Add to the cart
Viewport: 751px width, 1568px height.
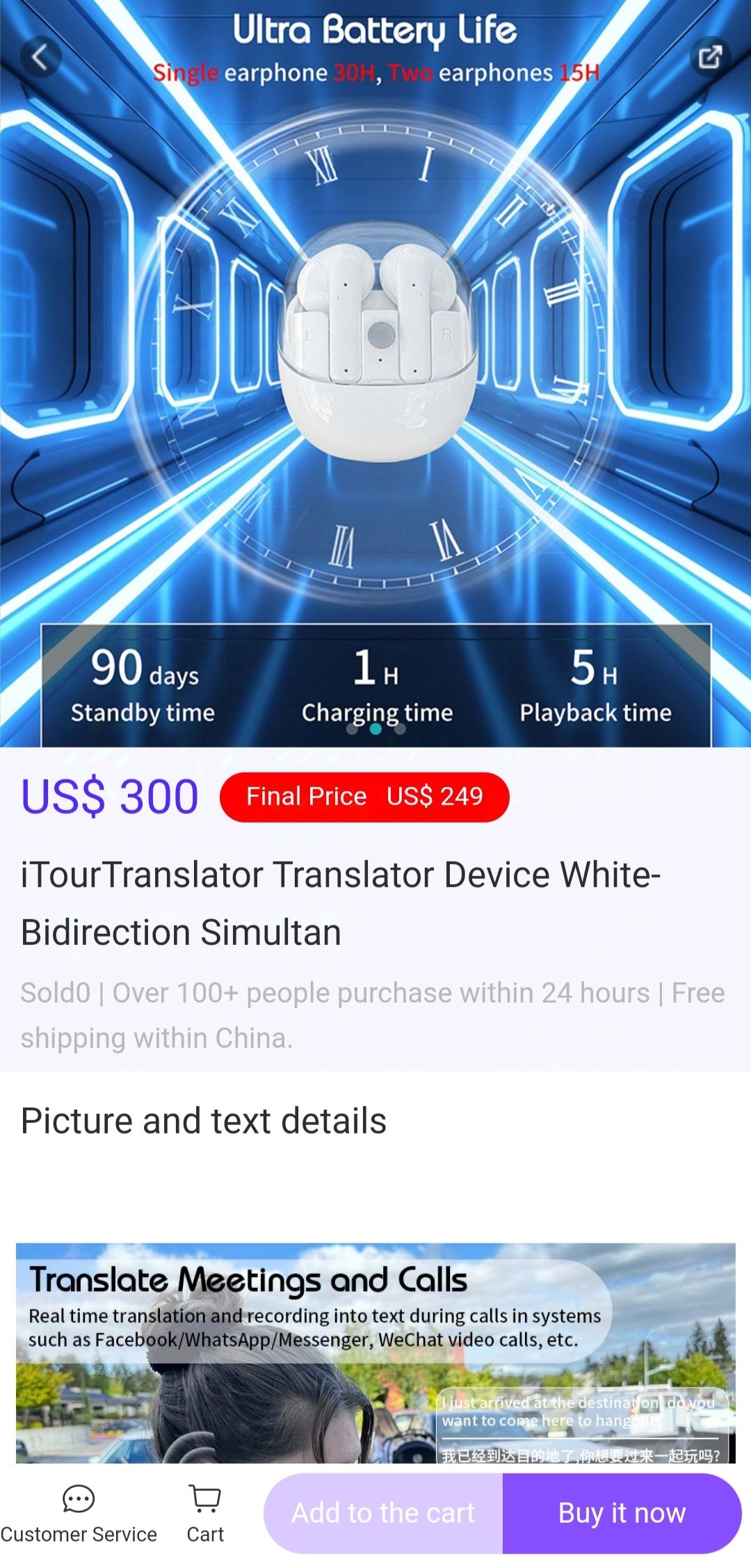383,1513
